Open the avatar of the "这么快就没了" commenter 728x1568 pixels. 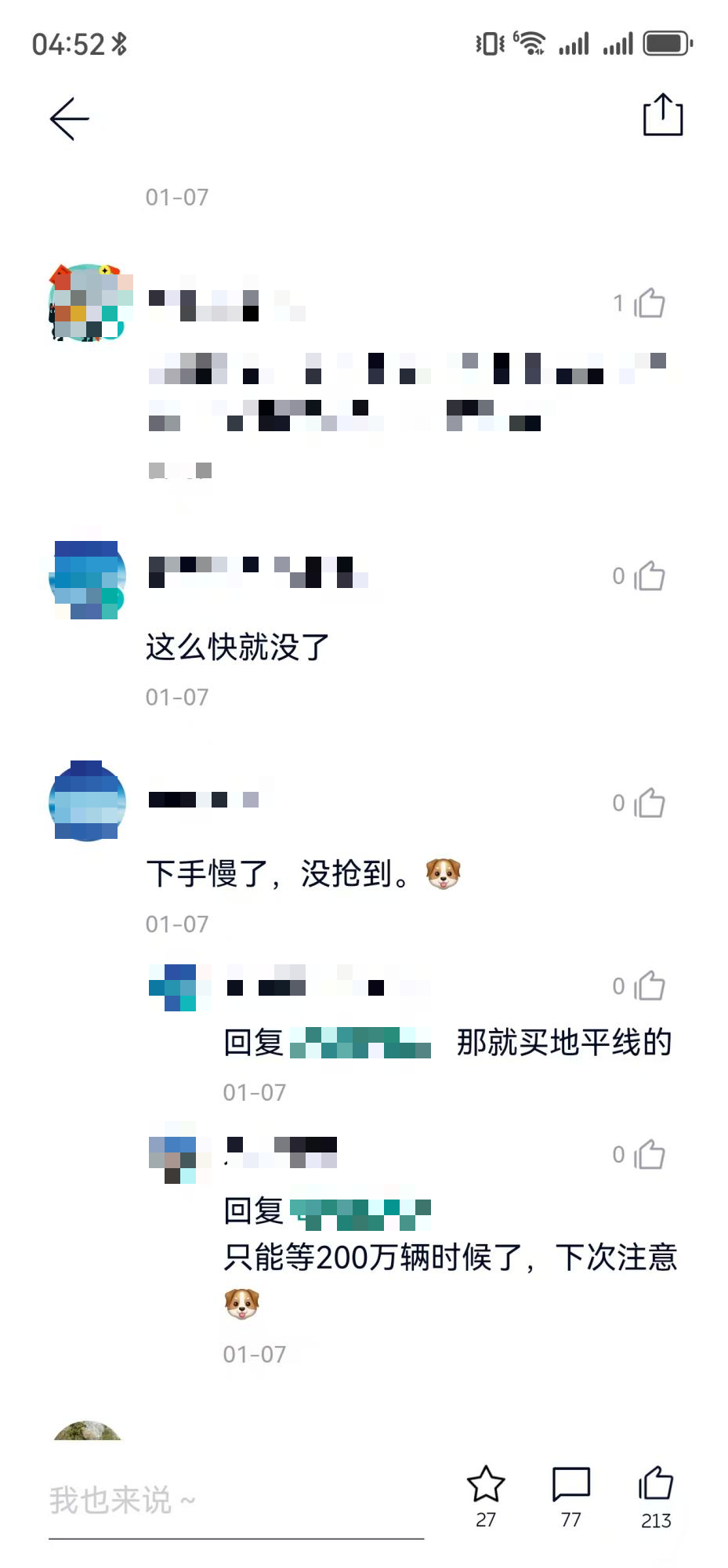pyautogui.click(x=87, y=579)
